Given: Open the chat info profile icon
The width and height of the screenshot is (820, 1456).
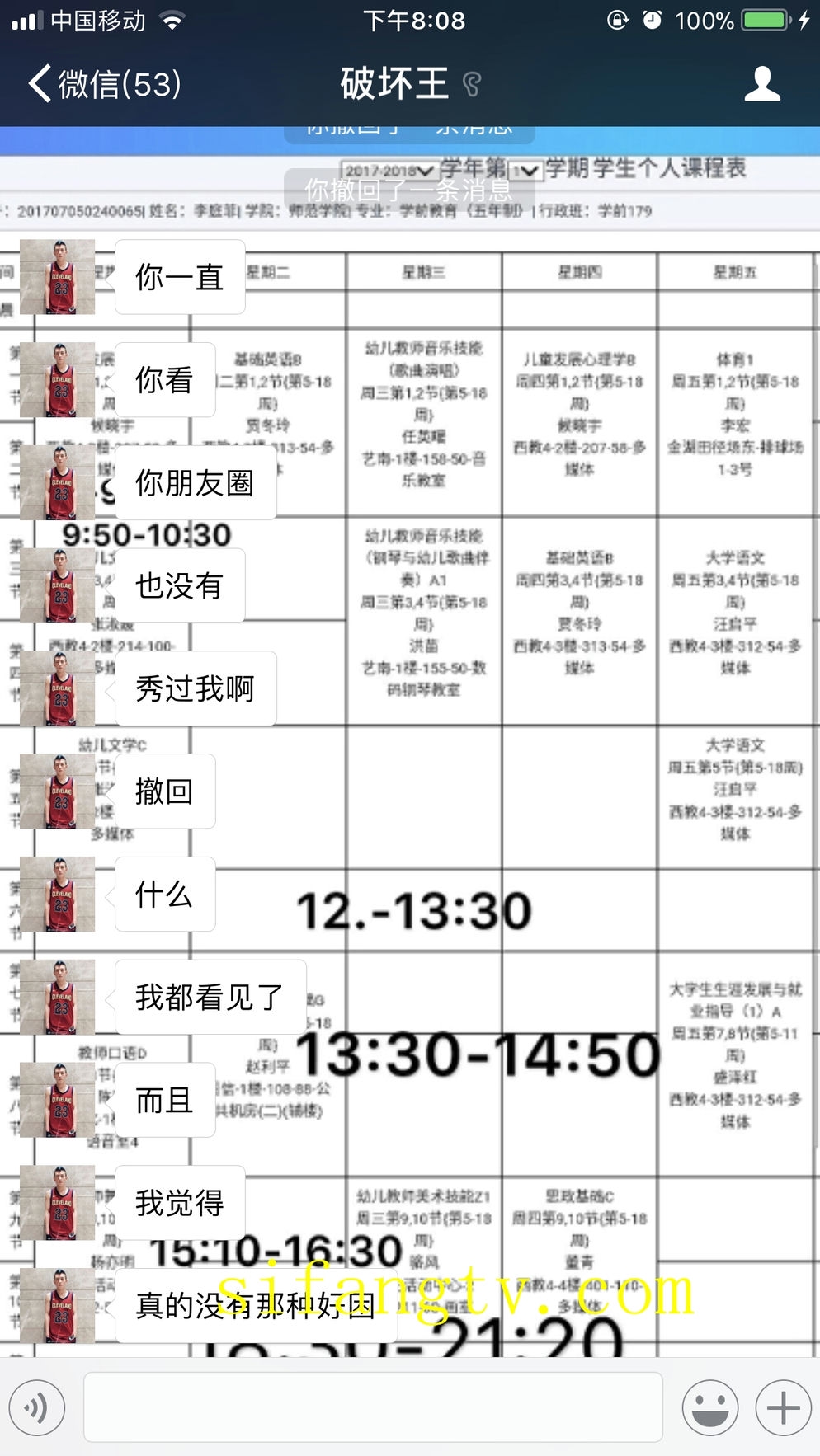Looking at the screenshot, I should 761,84.
